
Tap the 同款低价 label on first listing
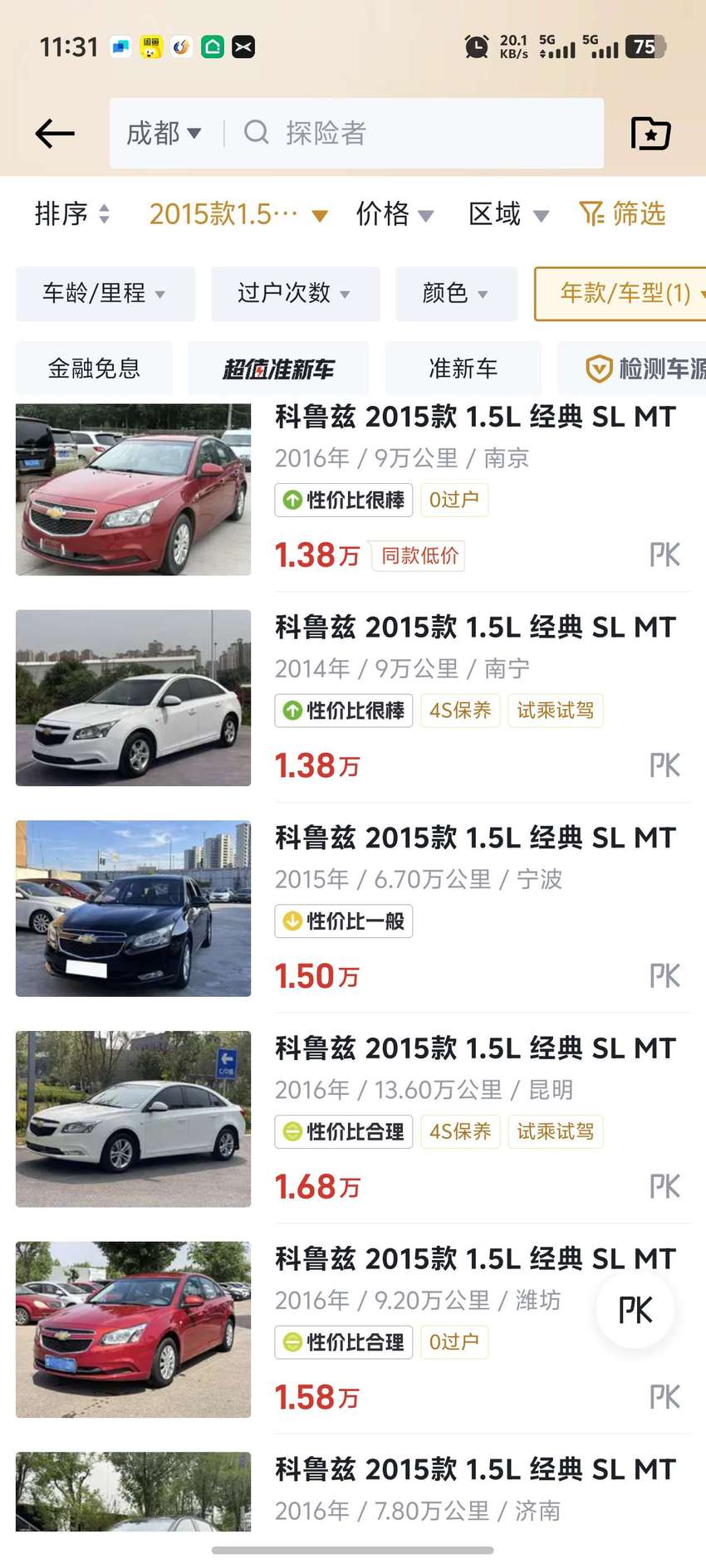tap(418, 554)
